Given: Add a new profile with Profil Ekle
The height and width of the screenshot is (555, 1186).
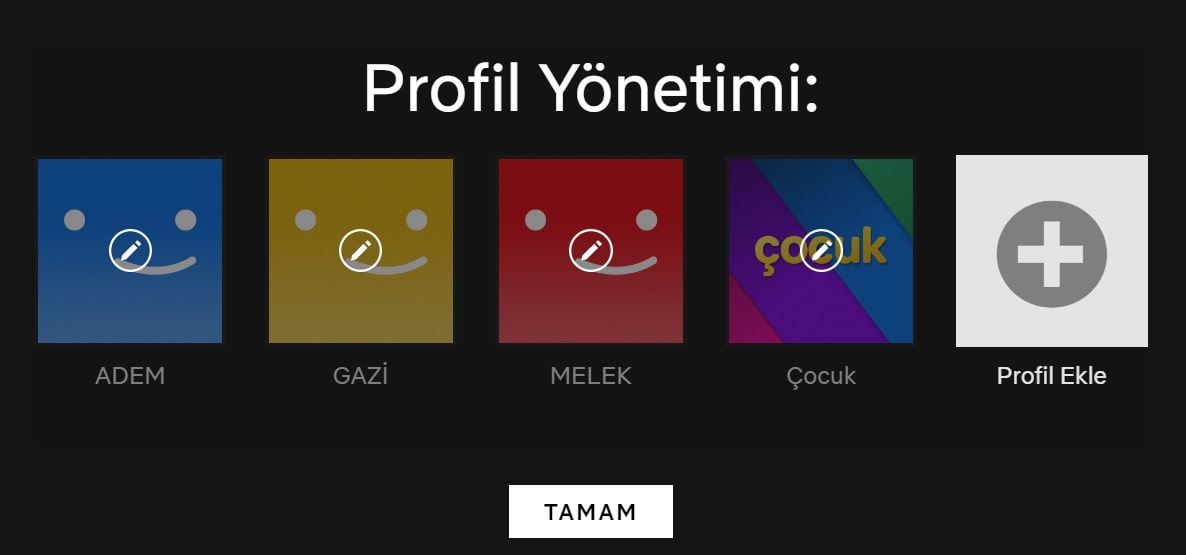Looking at the screenshot, I should (x=1051, y=253).
